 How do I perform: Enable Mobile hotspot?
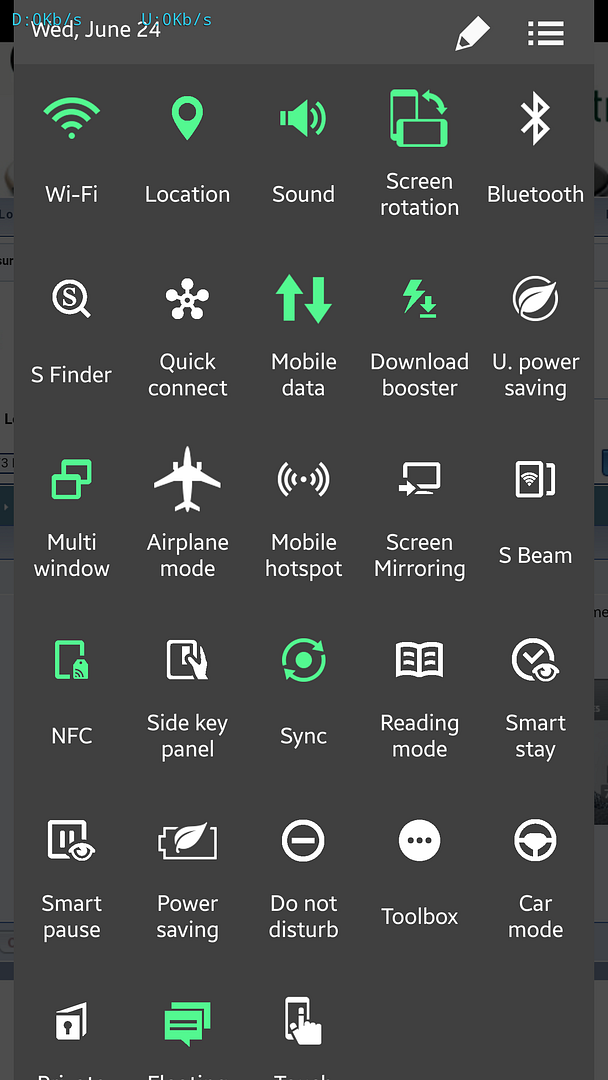point(303,481)
